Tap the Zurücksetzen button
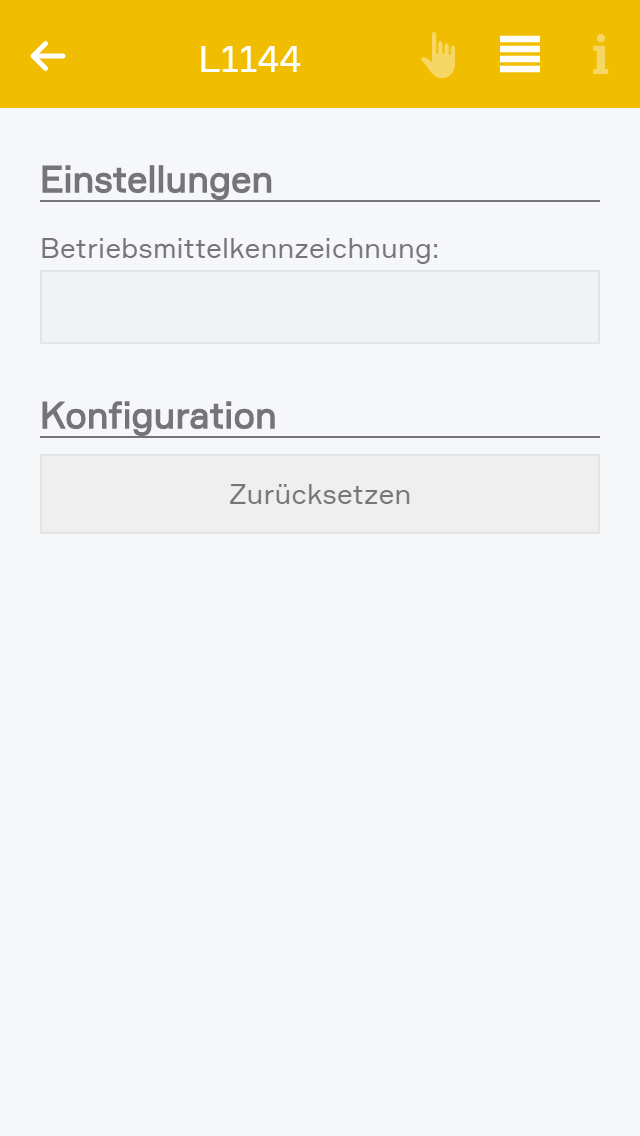640x1136 pixels. pos(320,494)
